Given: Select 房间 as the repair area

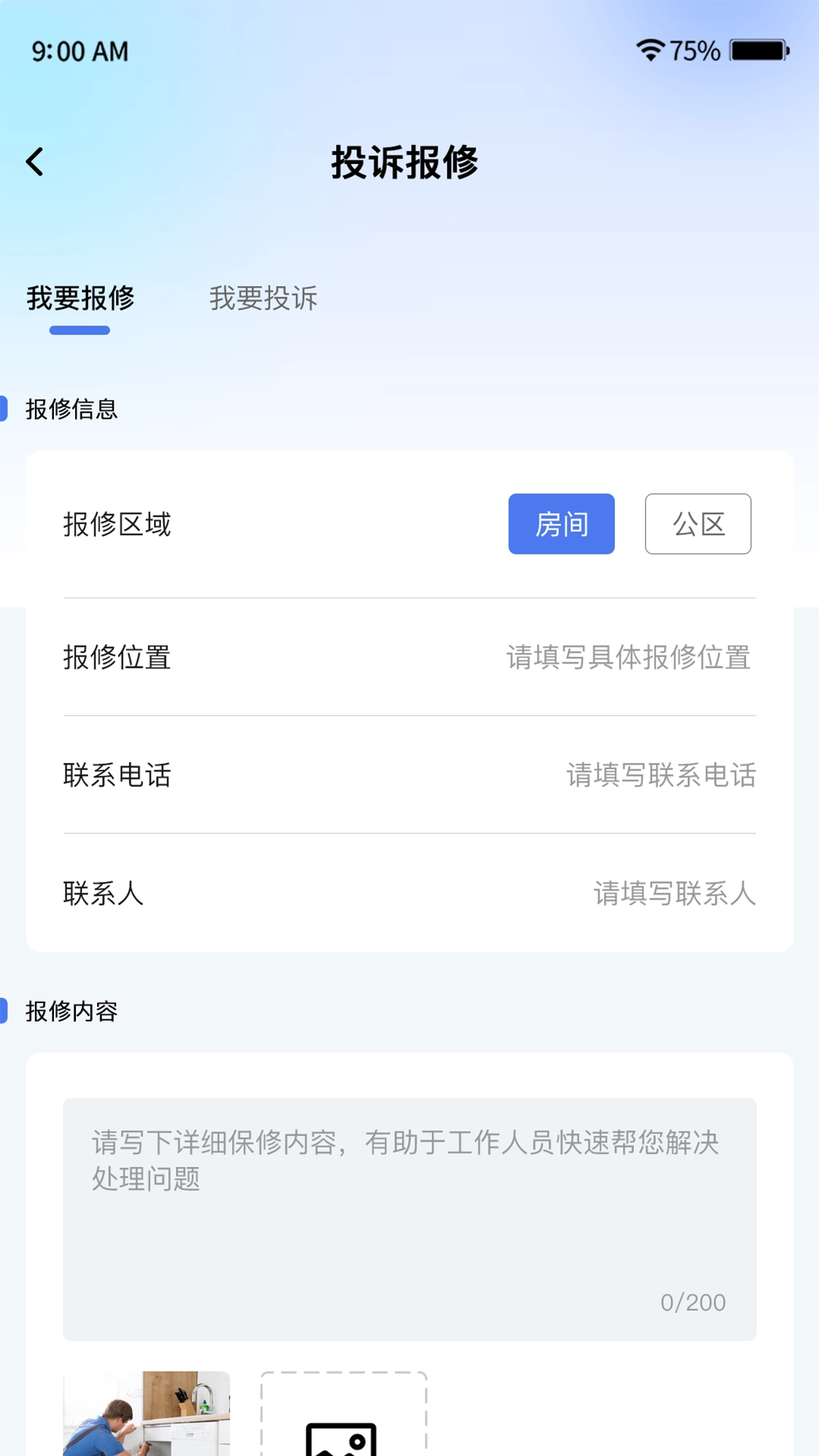Looking at the screenshot, I should point(561,523).
